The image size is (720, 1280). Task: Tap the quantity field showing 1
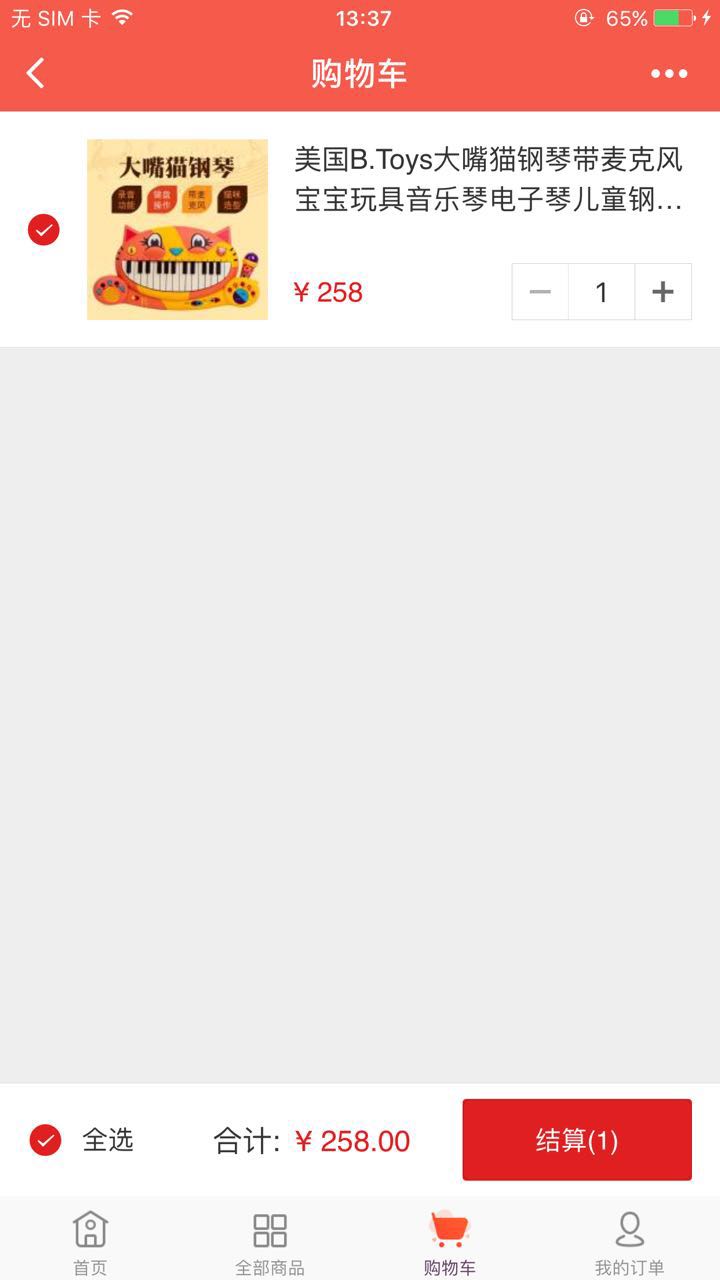pos(601,292)
